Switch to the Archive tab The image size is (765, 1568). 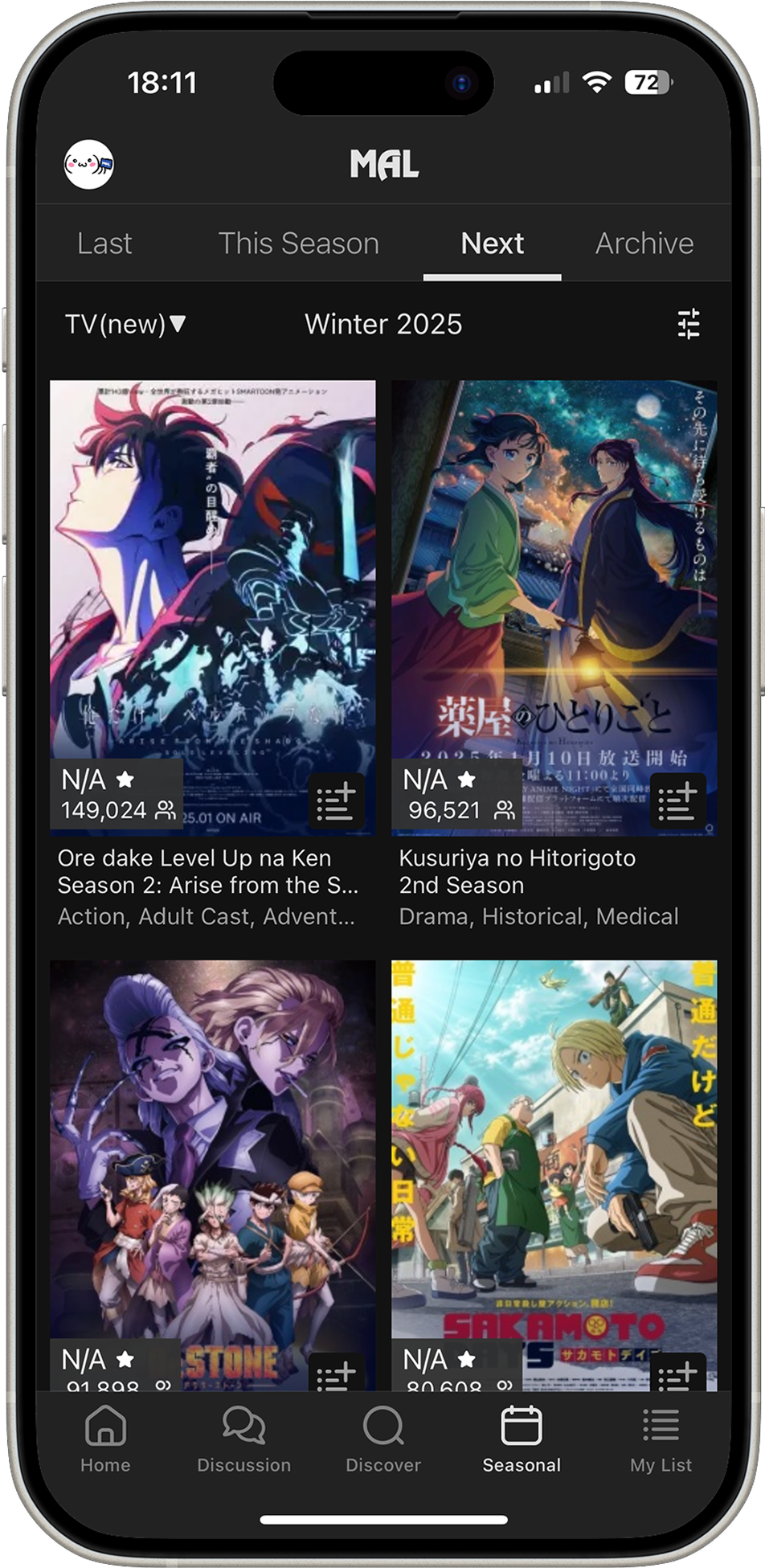click(644, 243)
